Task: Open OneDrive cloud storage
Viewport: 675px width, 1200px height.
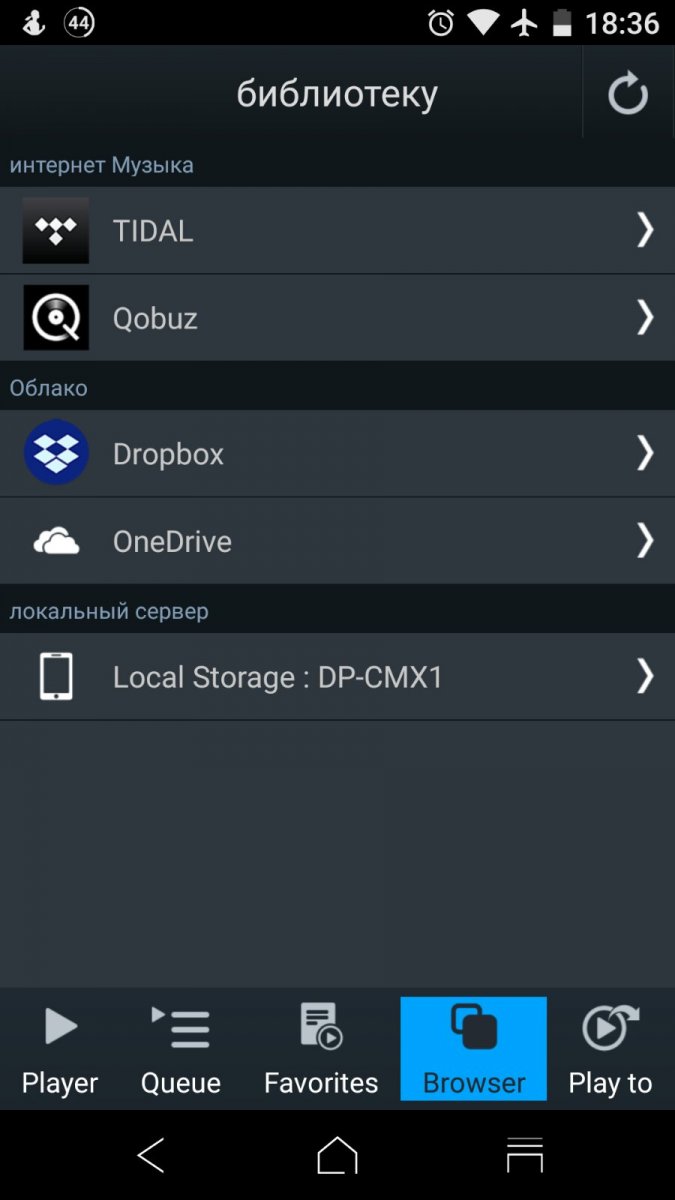Action: tap(337, 541)
